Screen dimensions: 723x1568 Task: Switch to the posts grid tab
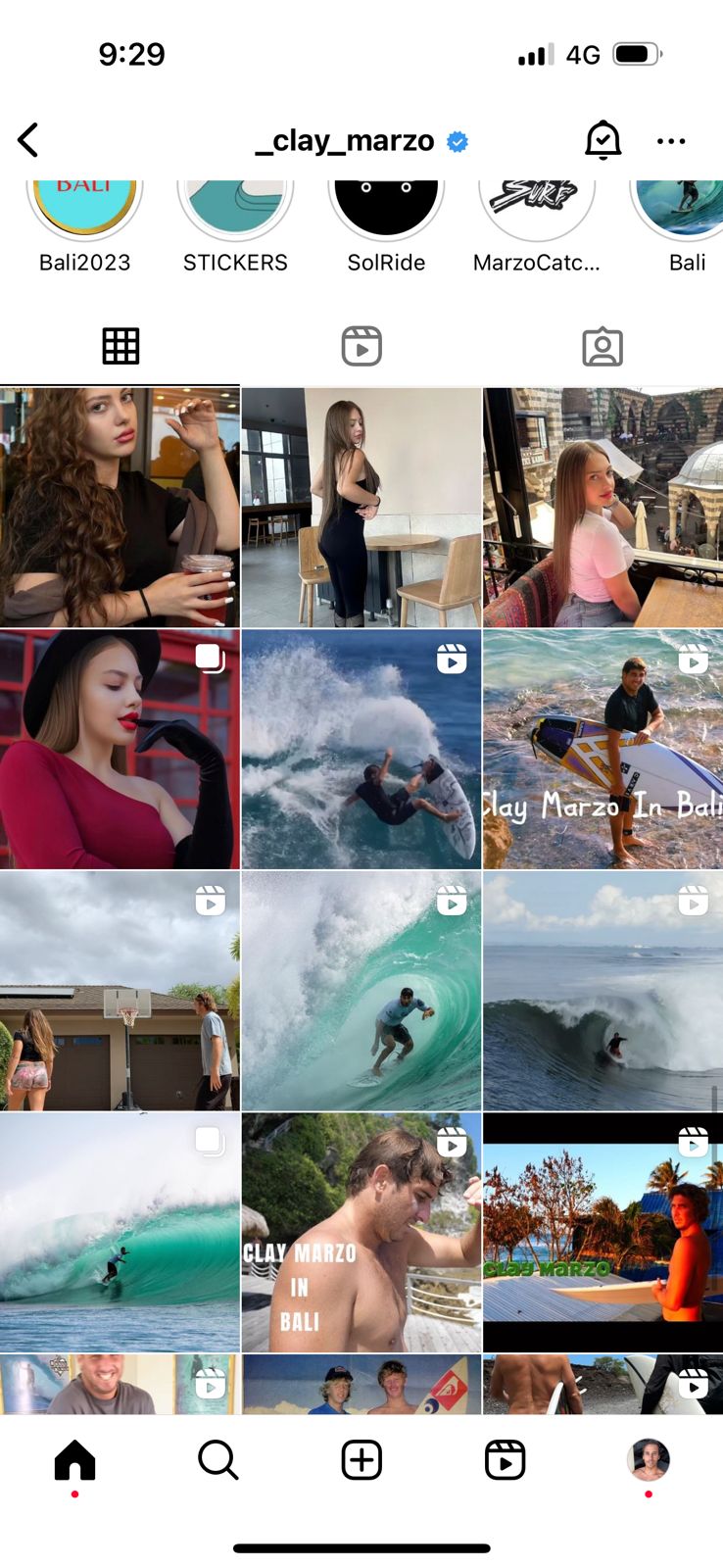tap(120, 346)
